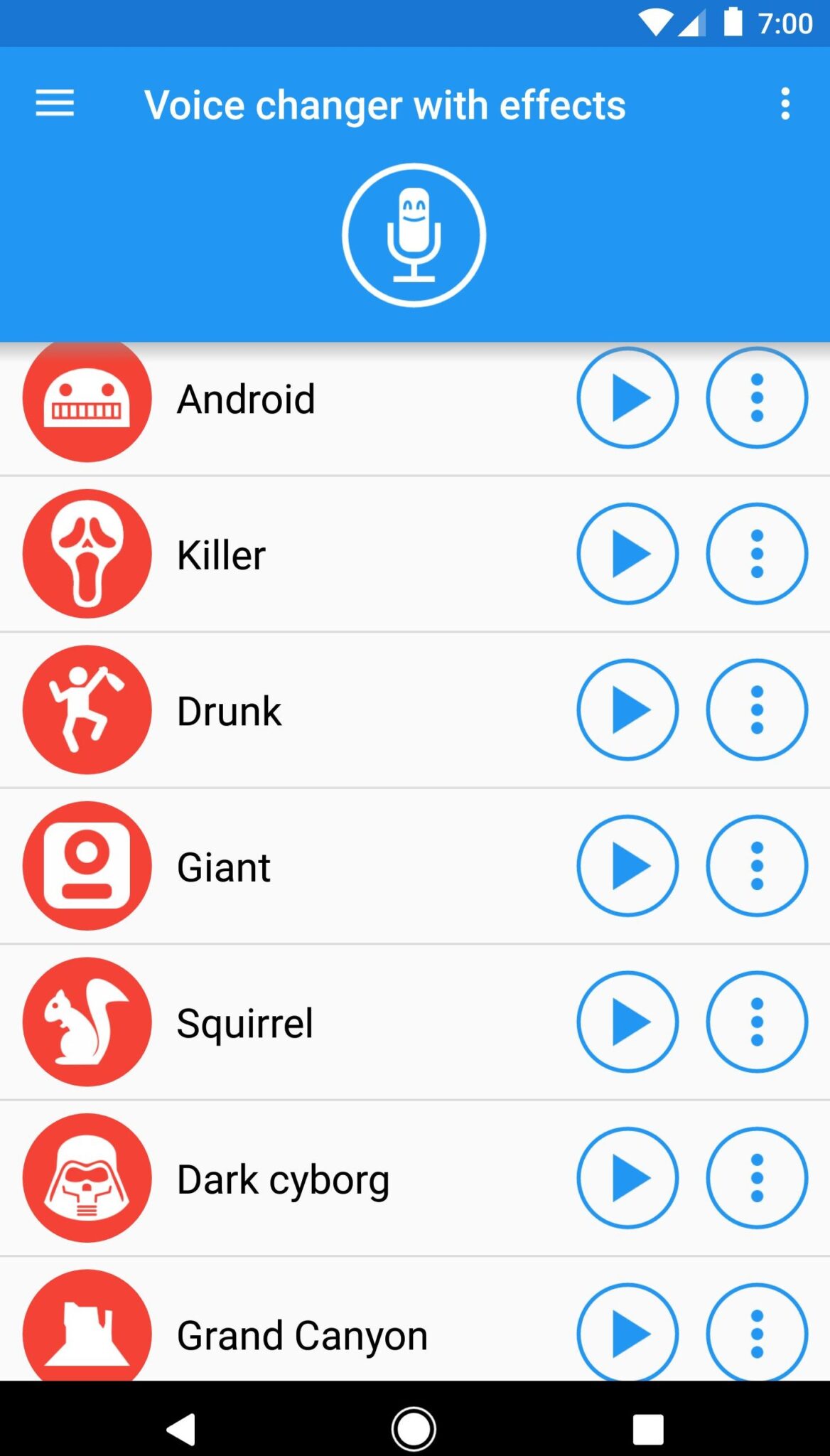Open more options for Drunk effect

click(x=757, y=710)
